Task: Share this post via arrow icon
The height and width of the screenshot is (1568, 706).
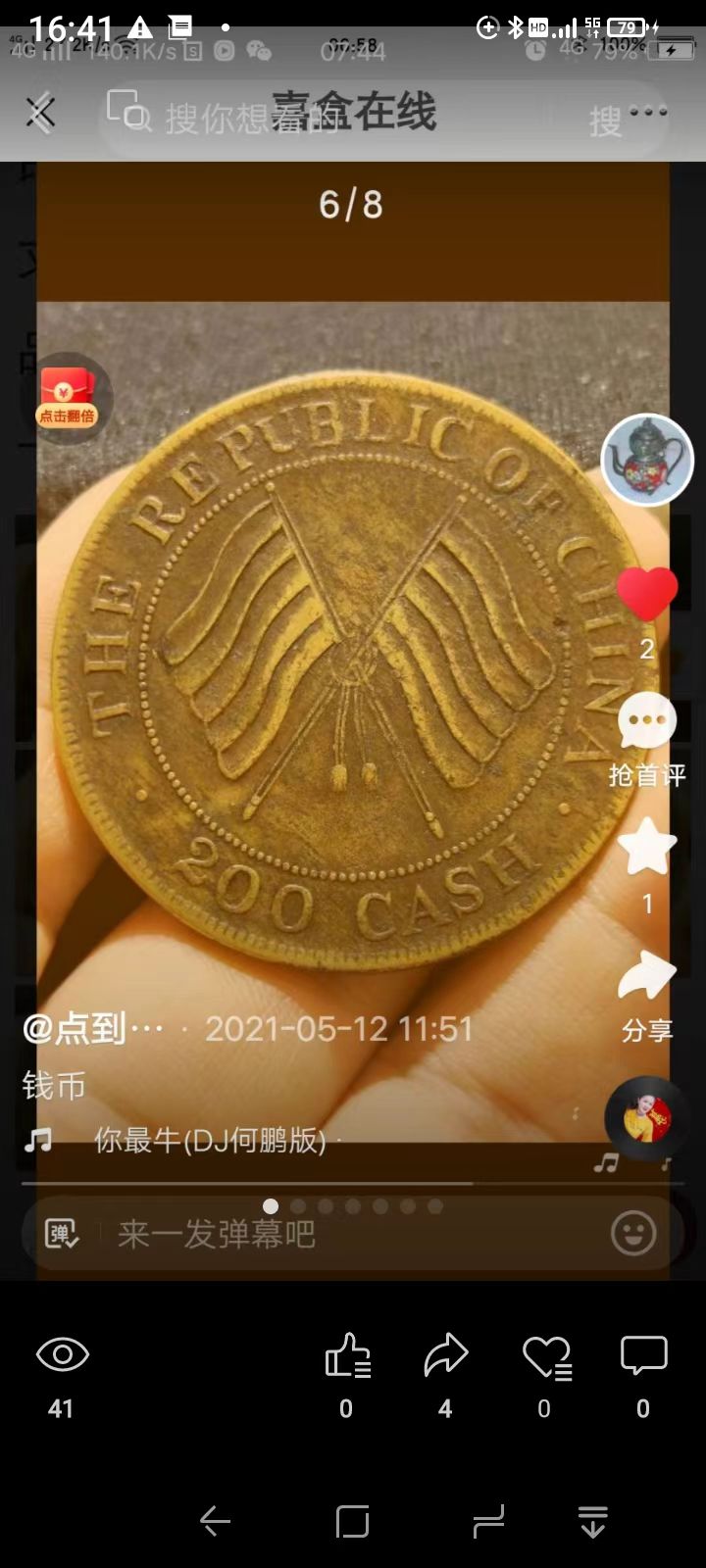Action: coord(446,1356)
